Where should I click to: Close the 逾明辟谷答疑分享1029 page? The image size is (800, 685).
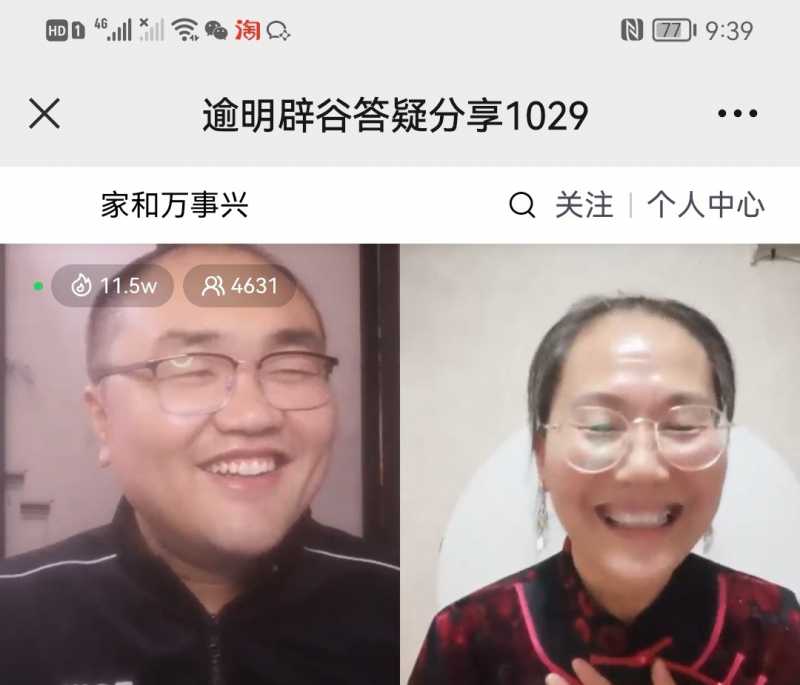tap(44, 114)
